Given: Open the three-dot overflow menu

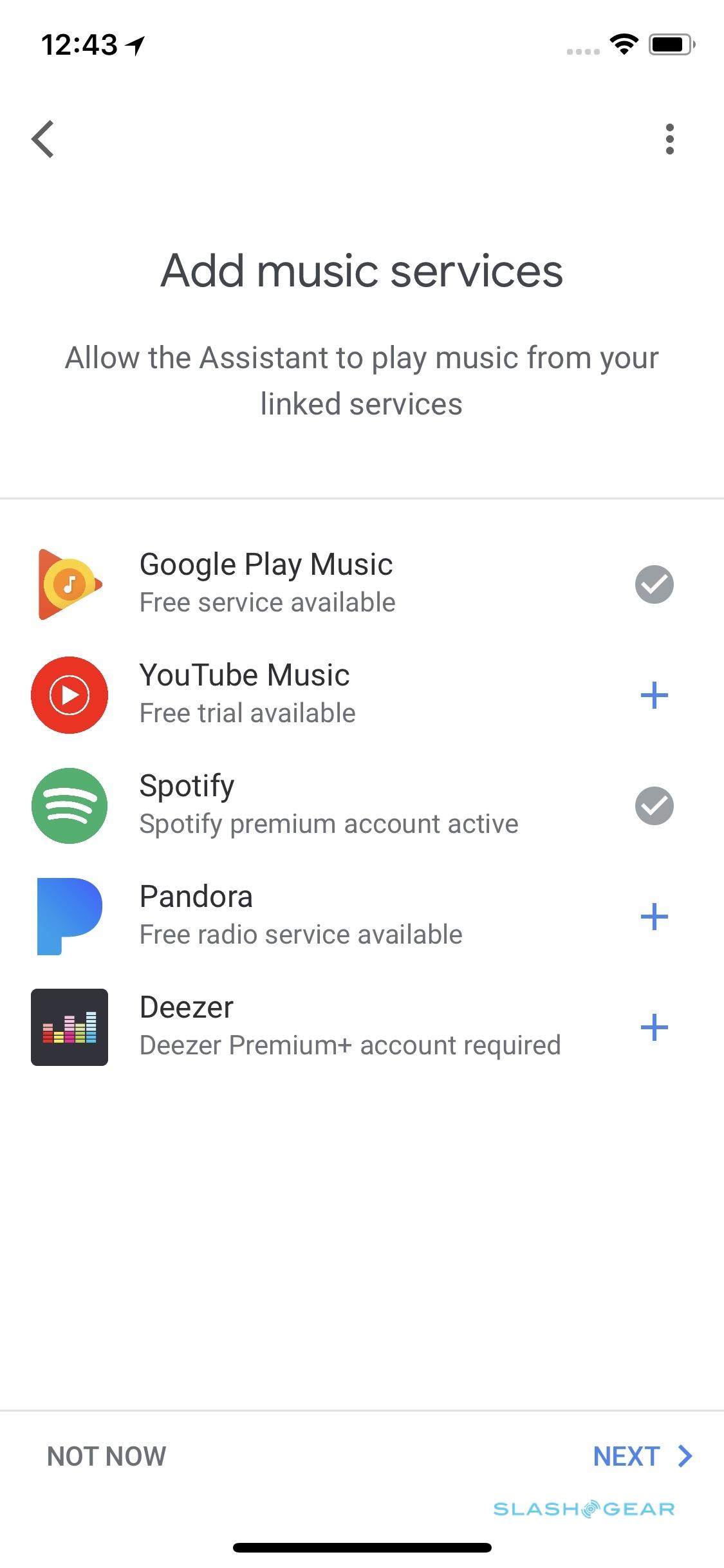Looking at the screenshot, I should pyautogui.click(x=670, y=139).
